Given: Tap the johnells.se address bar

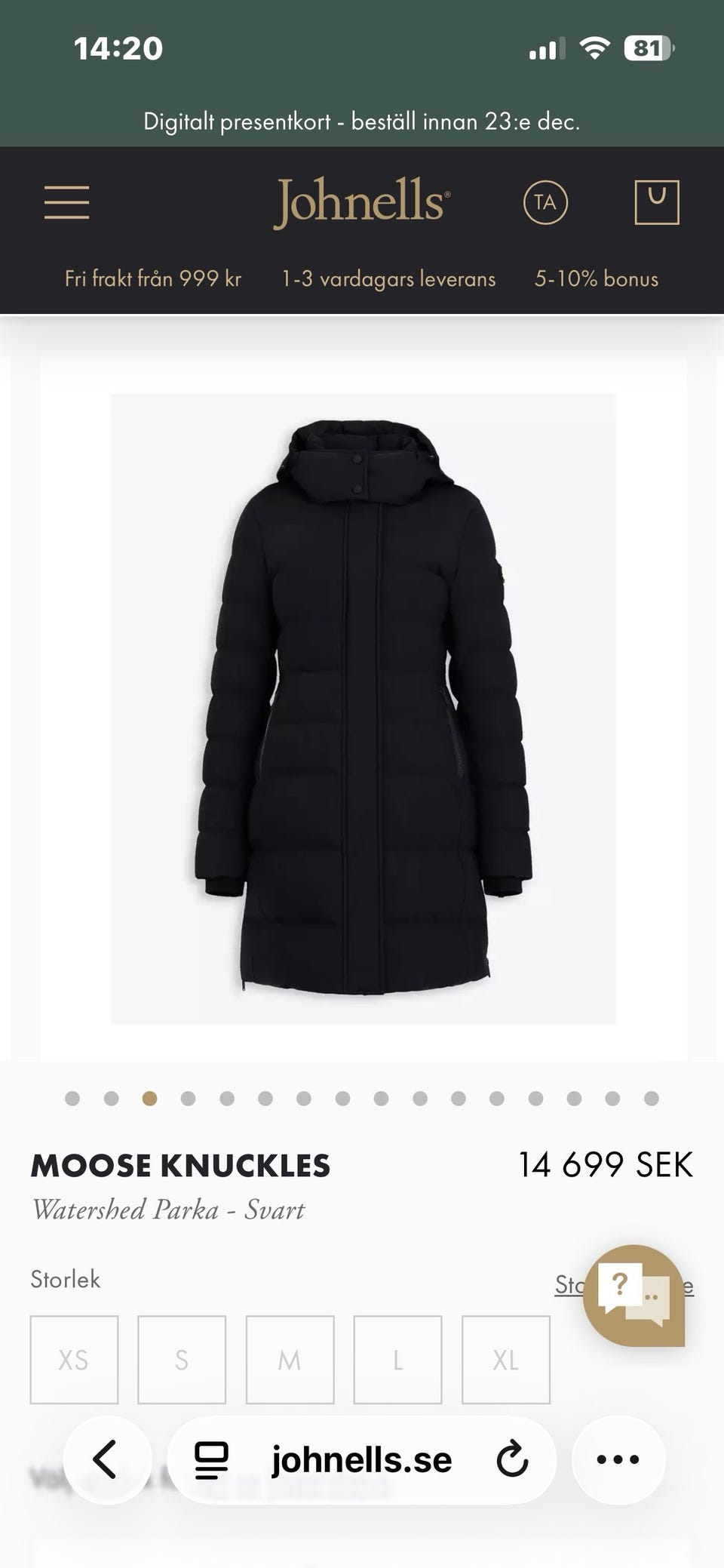Looking at the screenshot, I should click(361, 1459).
